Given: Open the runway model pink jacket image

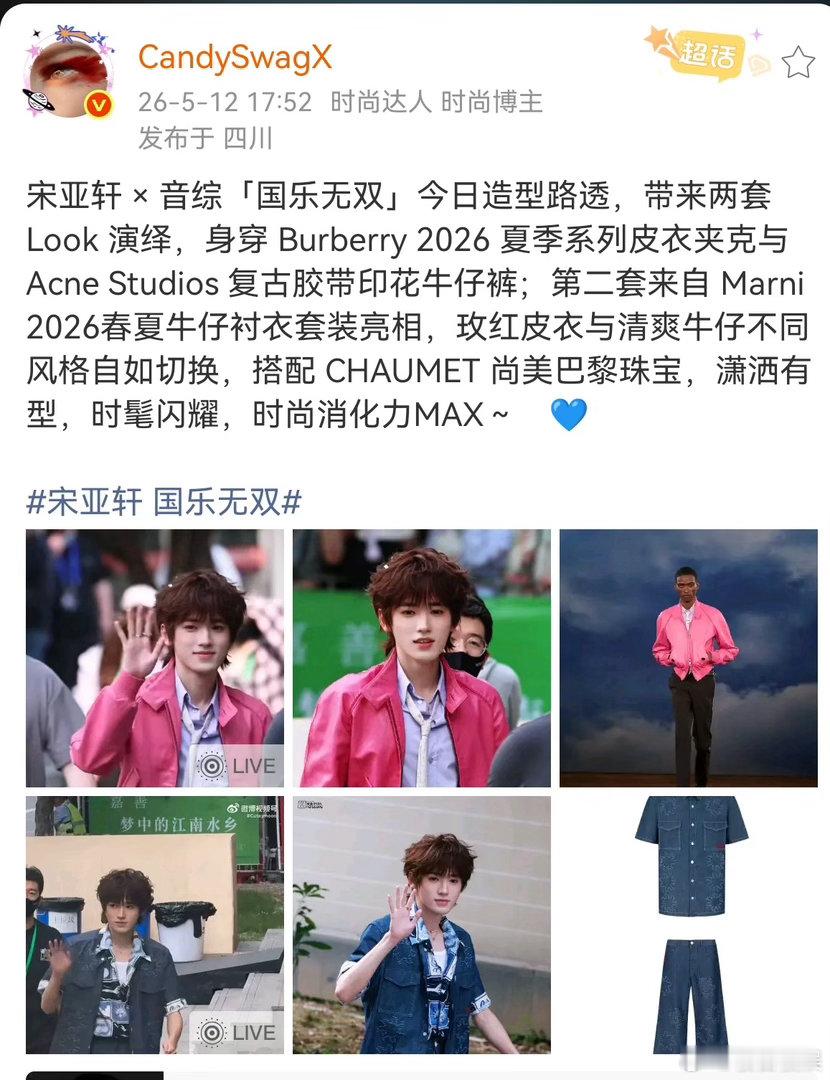Looking at the screenshot, I should (x=688, y=658).
